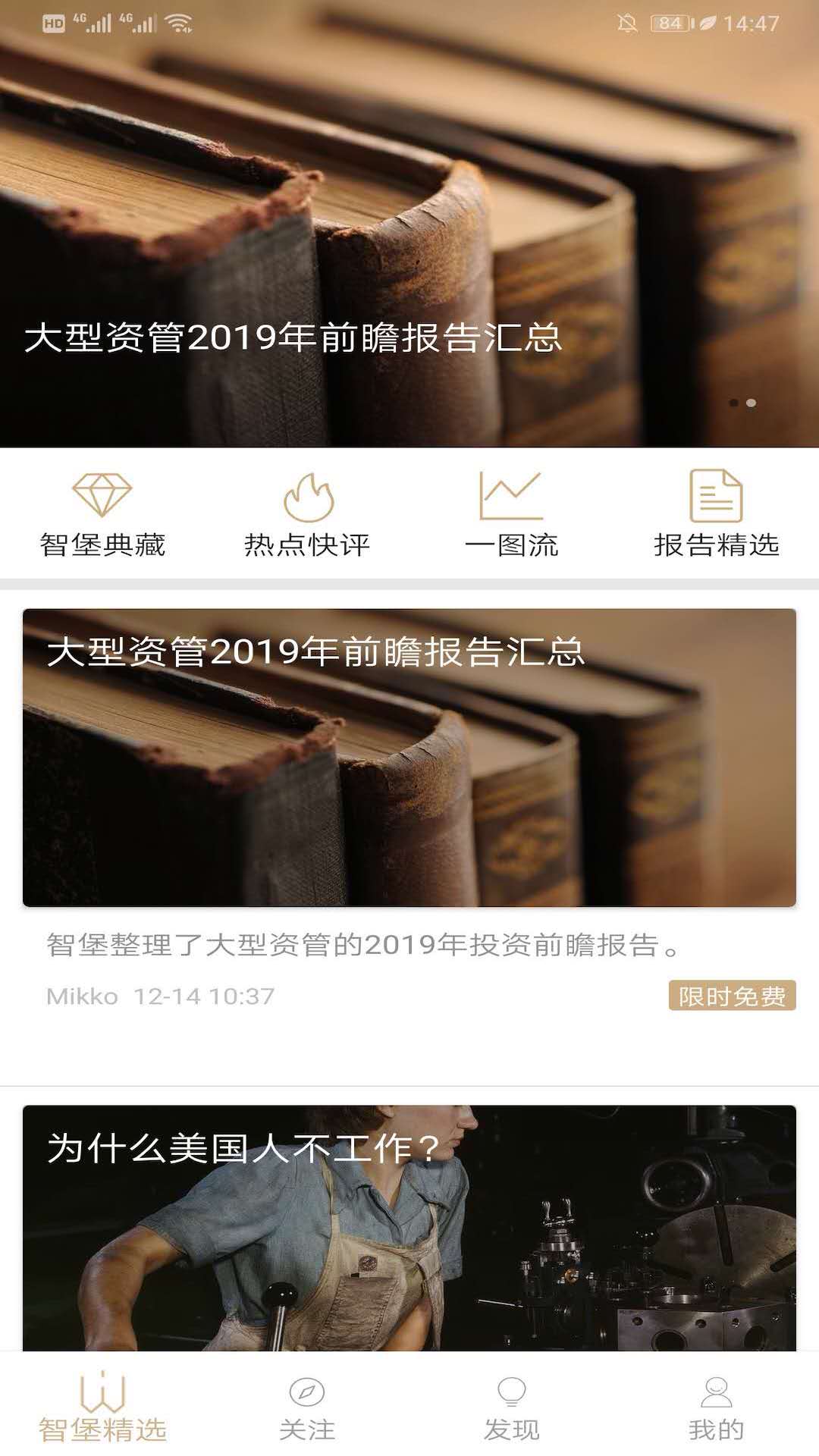
Task: Open the article 为什么美国人不工作？
Action: [x=409, y=1213]
